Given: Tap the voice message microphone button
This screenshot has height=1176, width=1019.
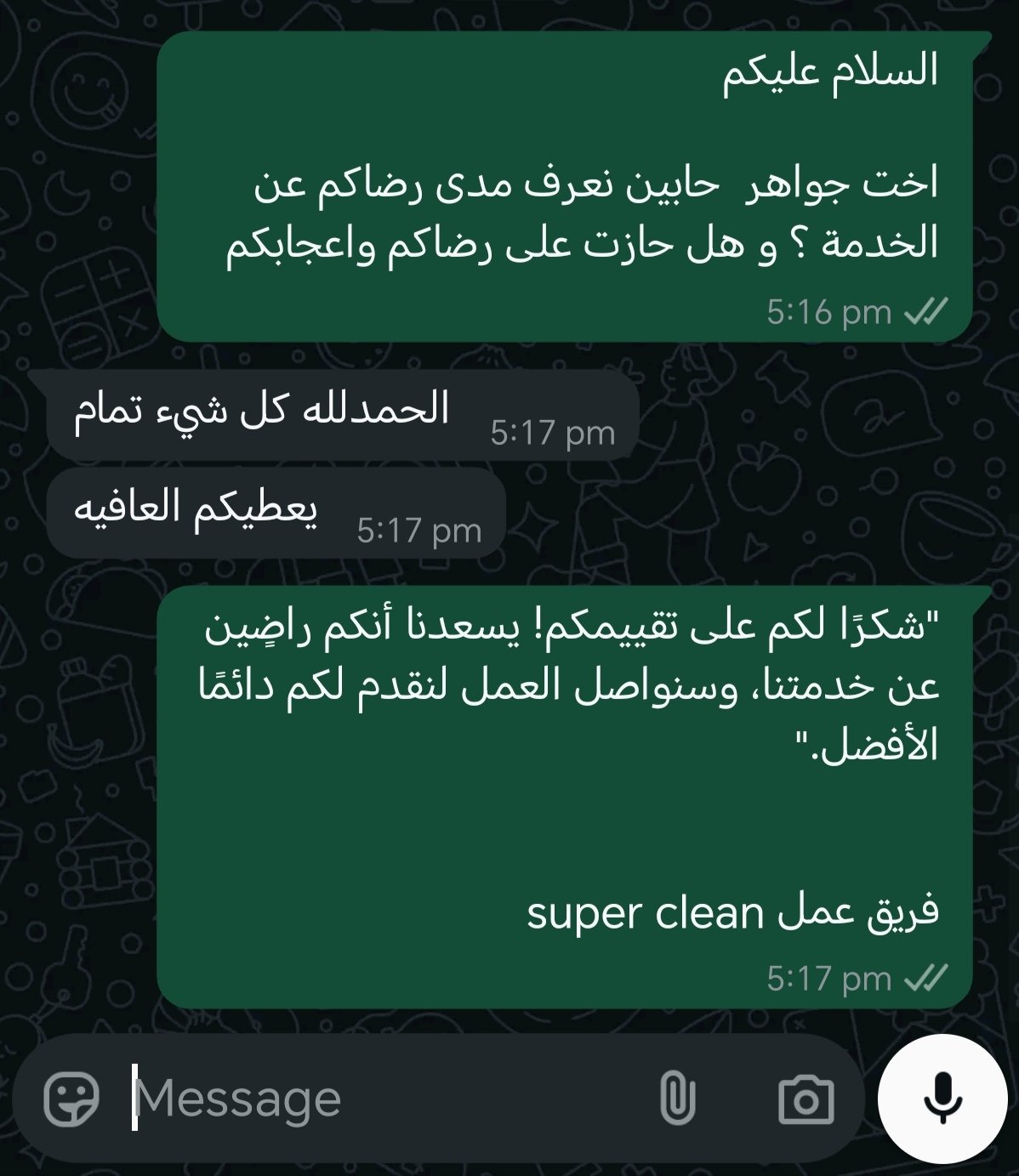Looking at the screenshot, I should pos(942,1098).
